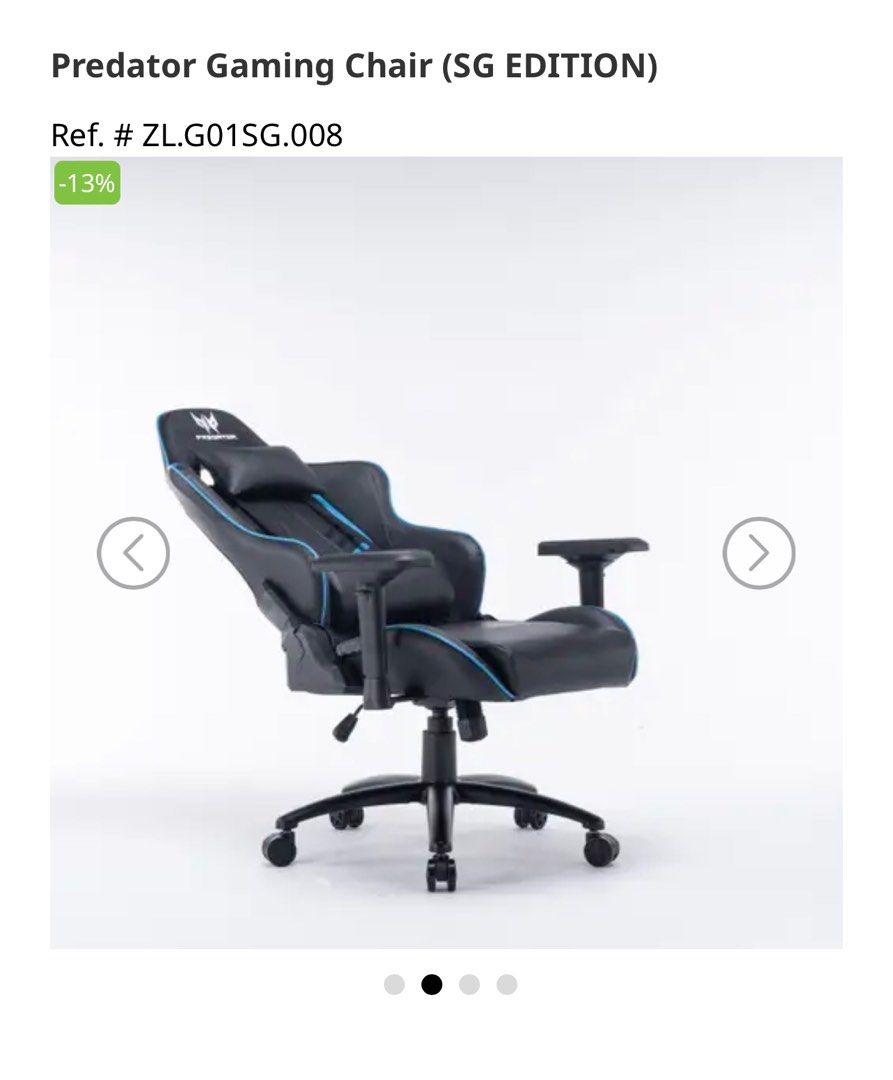
Task: Click the SG EDITION heading text
Action: [x=555, y=68]
